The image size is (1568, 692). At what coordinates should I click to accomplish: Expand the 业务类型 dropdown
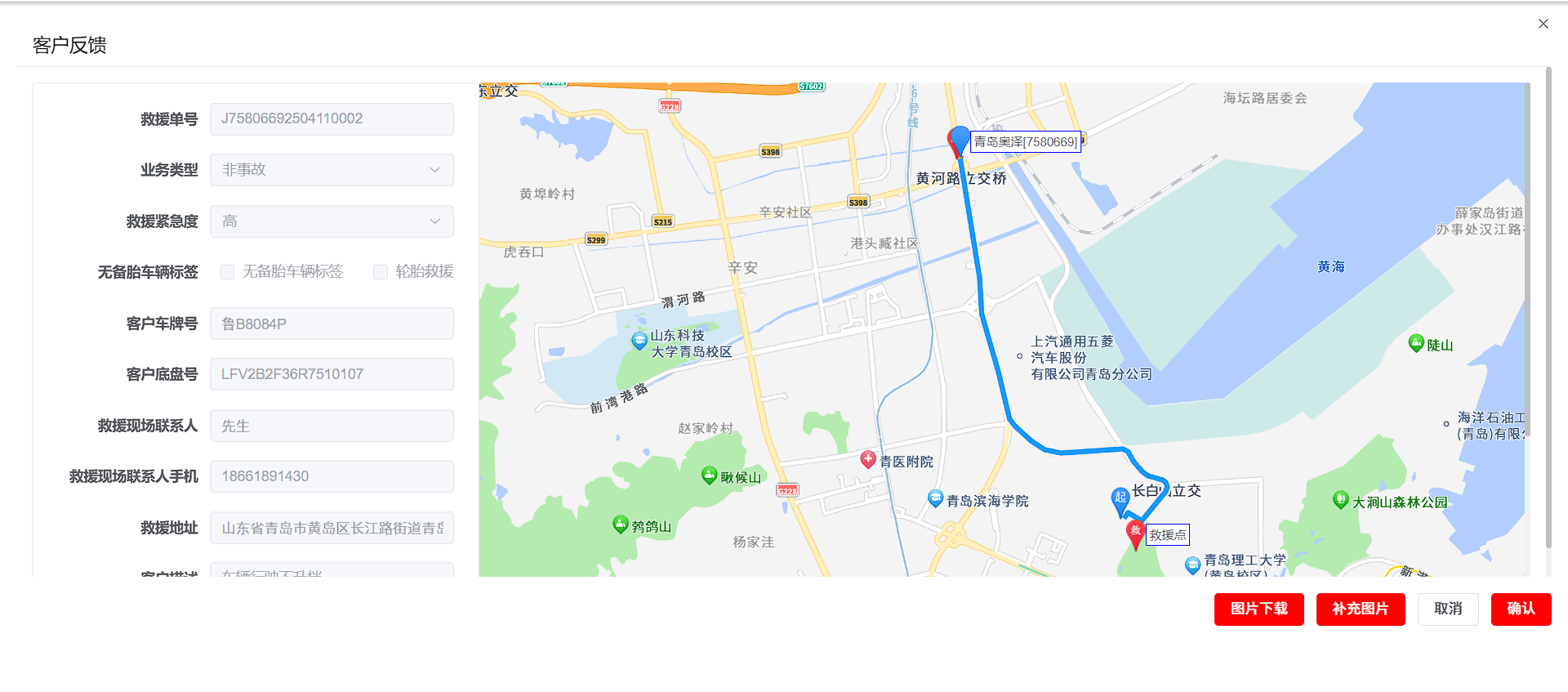point(332,170)
